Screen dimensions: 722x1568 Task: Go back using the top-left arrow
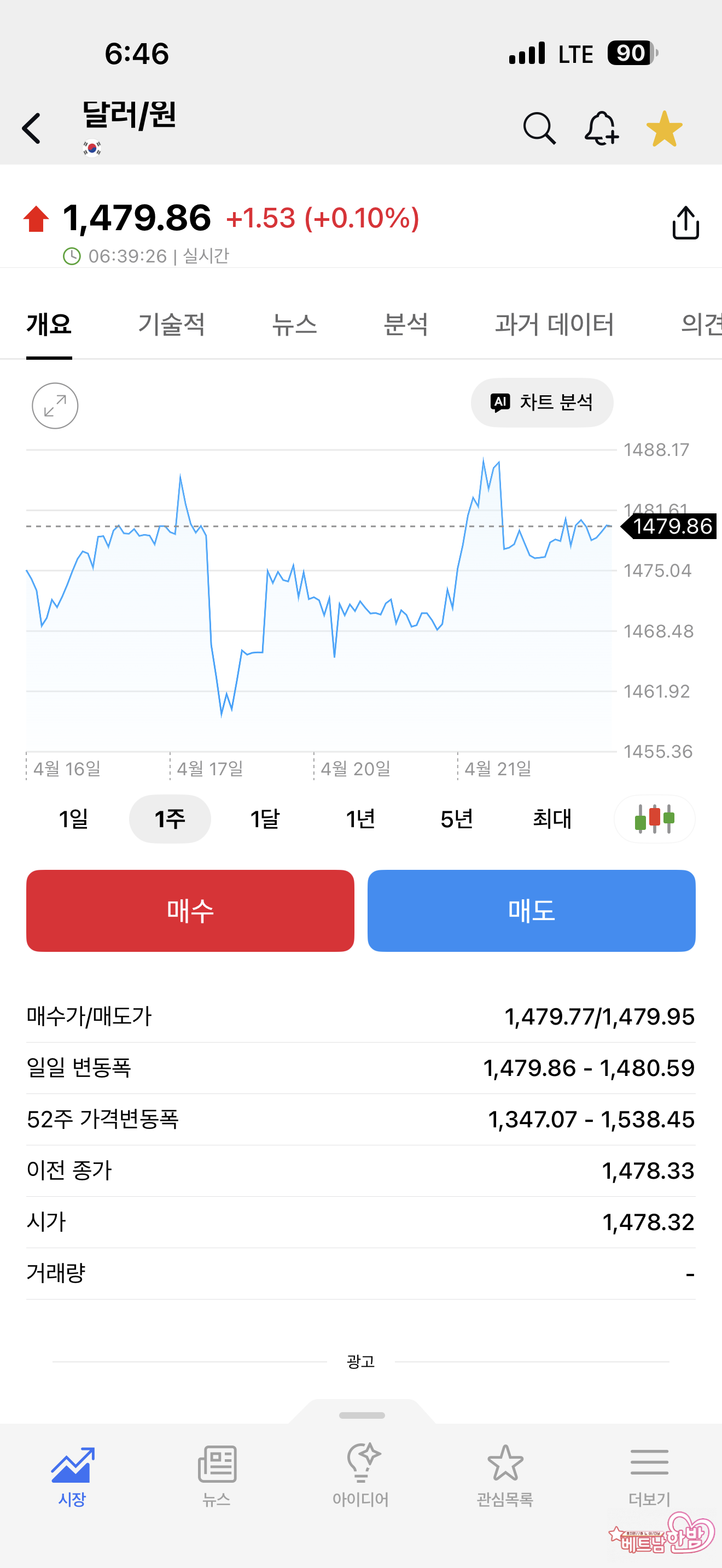click(32, 128)
